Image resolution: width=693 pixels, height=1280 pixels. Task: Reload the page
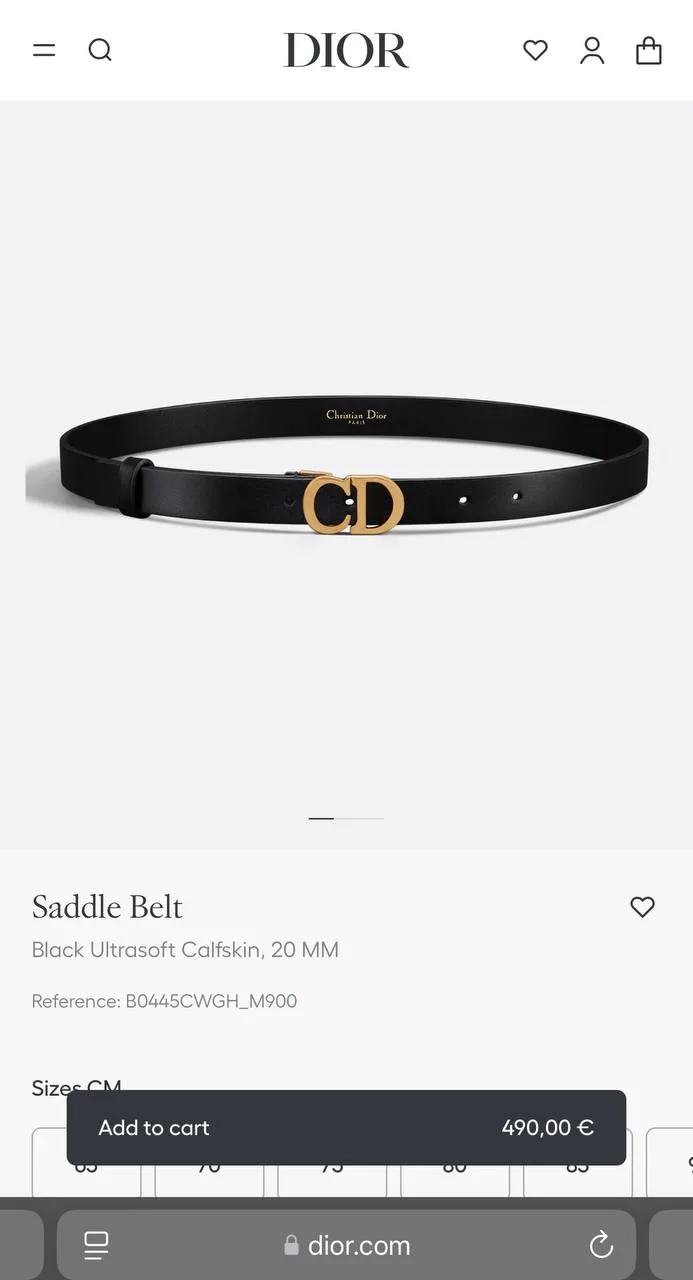pyautogui.click(x=601, y=1245)
